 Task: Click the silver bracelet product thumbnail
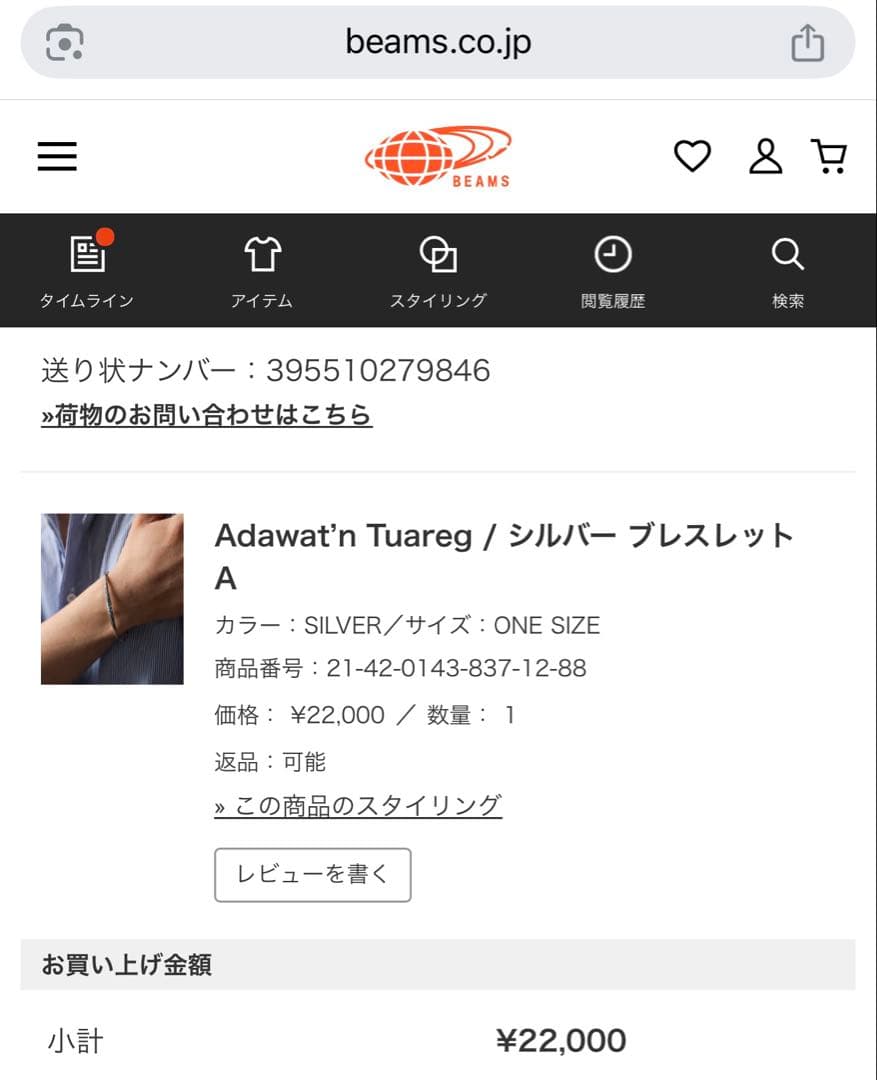[x=112, y=598]
